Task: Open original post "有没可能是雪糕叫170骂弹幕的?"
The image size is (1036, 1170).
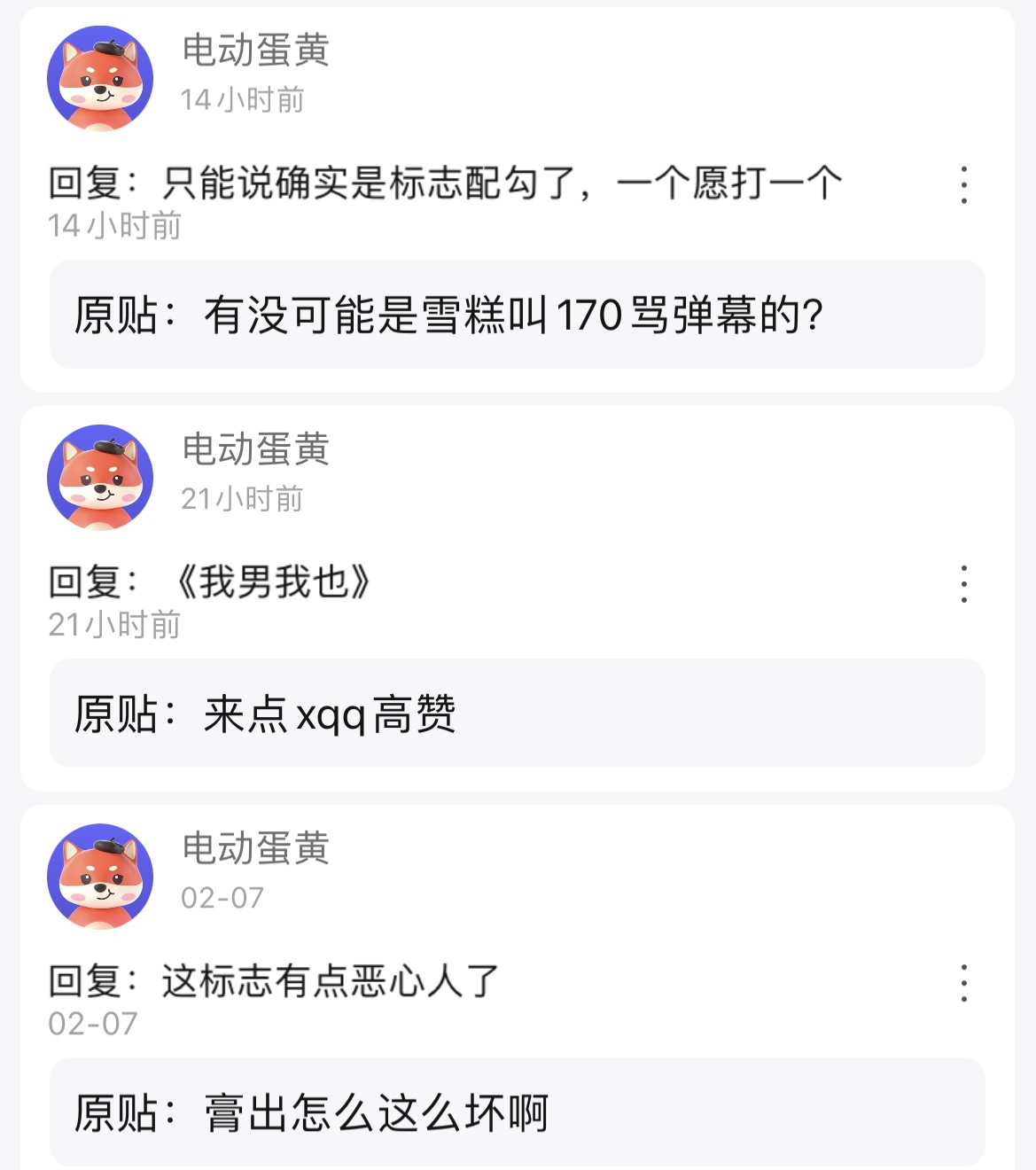Action: click(517, 315)
